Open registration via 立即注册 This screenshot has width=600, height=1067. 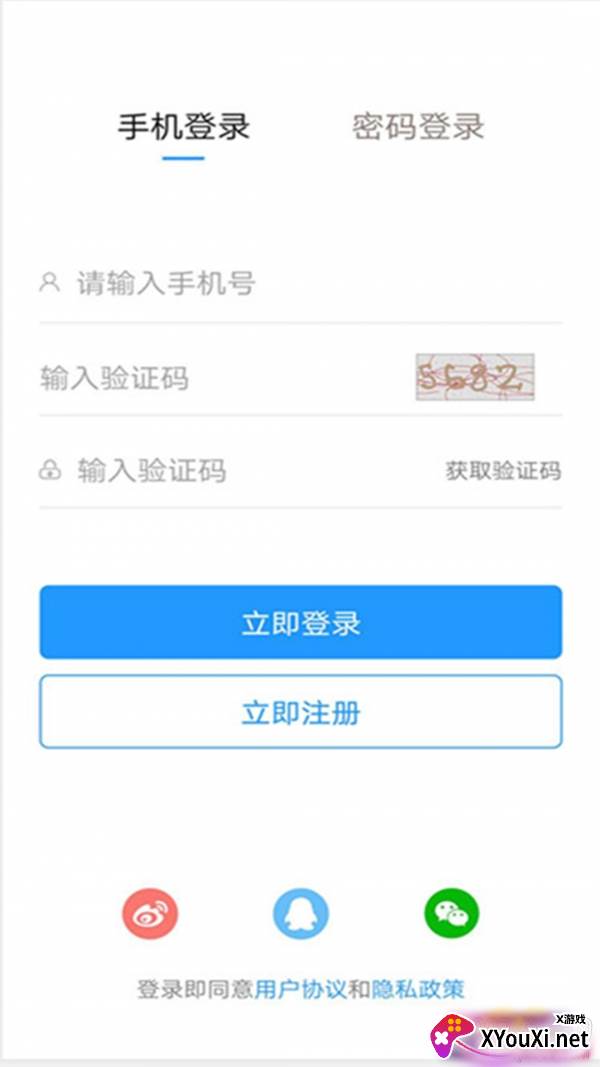300,712
